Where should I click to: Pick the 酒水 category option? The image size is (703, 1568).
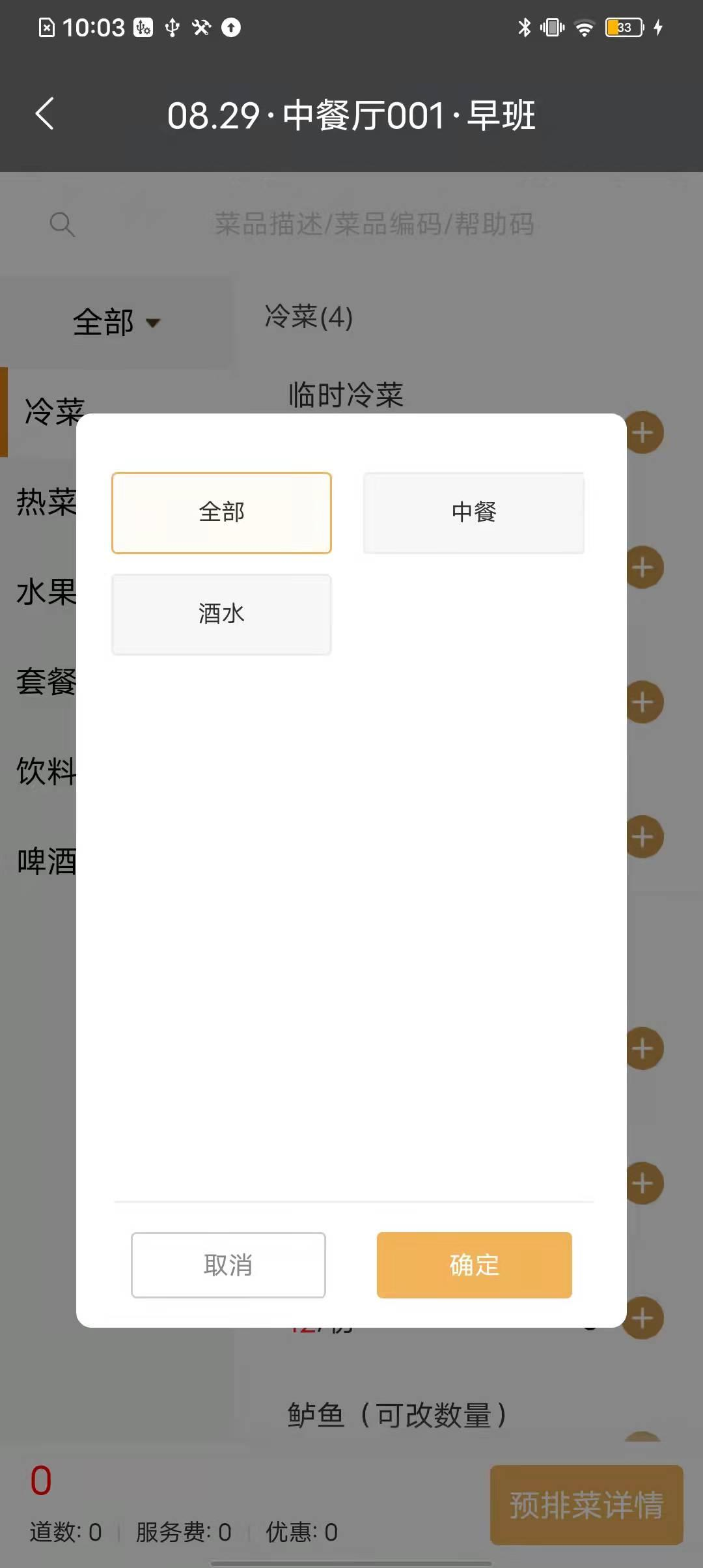[x=221, y=614]
